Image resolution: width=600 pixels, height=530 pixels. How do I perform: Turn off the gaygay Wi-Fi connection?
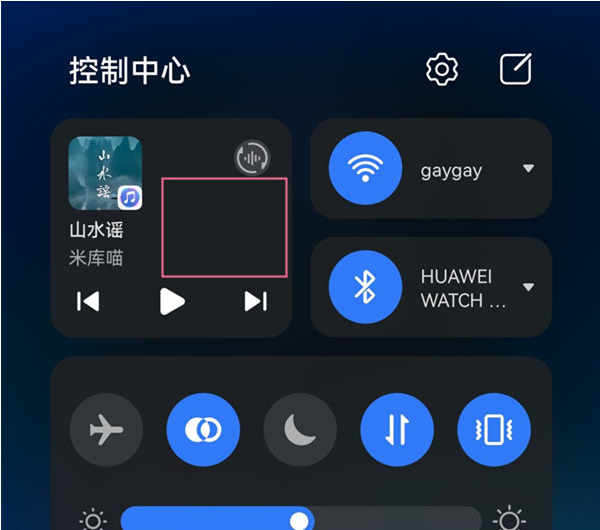point(366,169)
